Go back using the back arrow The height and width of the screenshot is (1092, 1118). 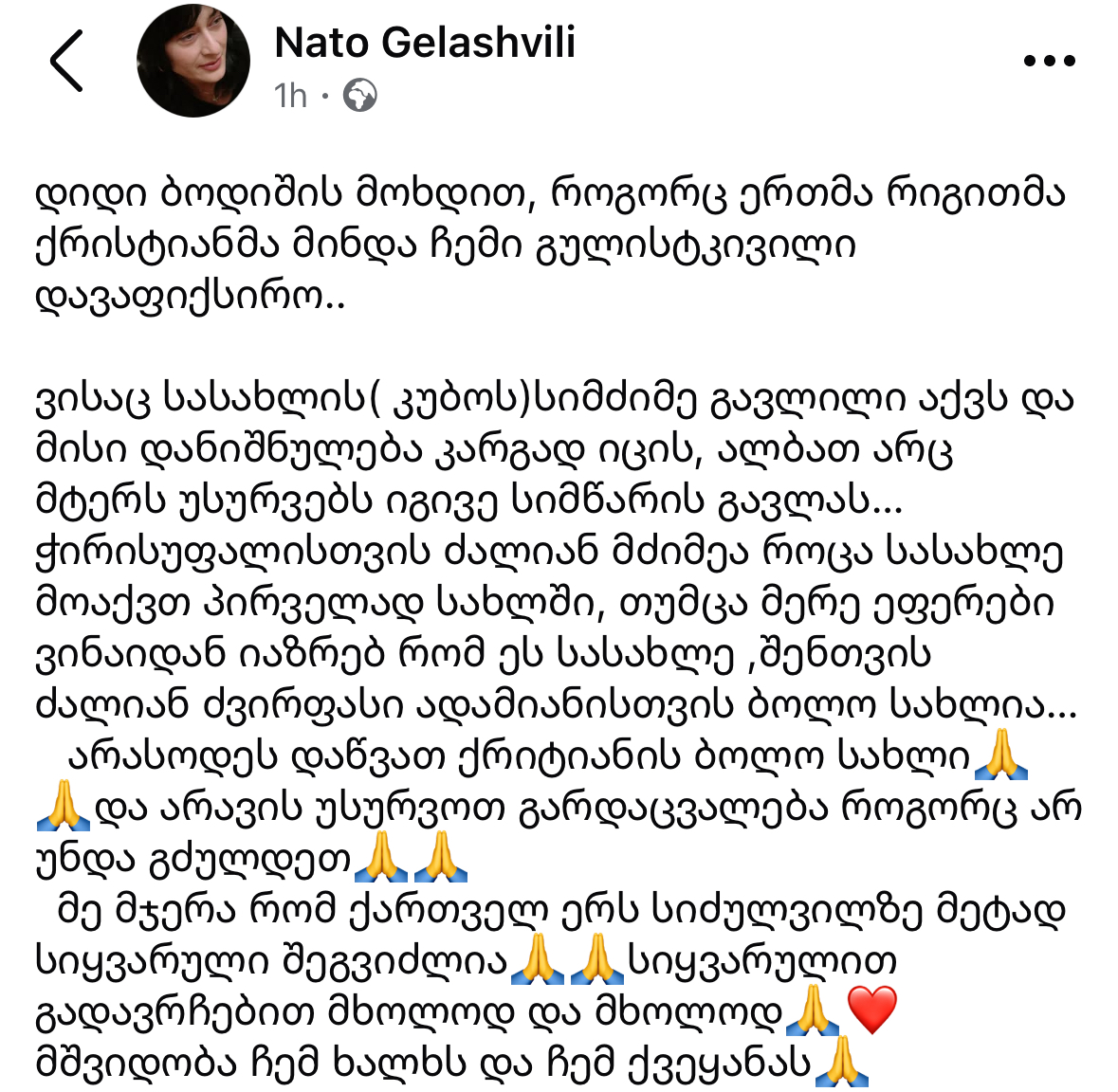66,62
